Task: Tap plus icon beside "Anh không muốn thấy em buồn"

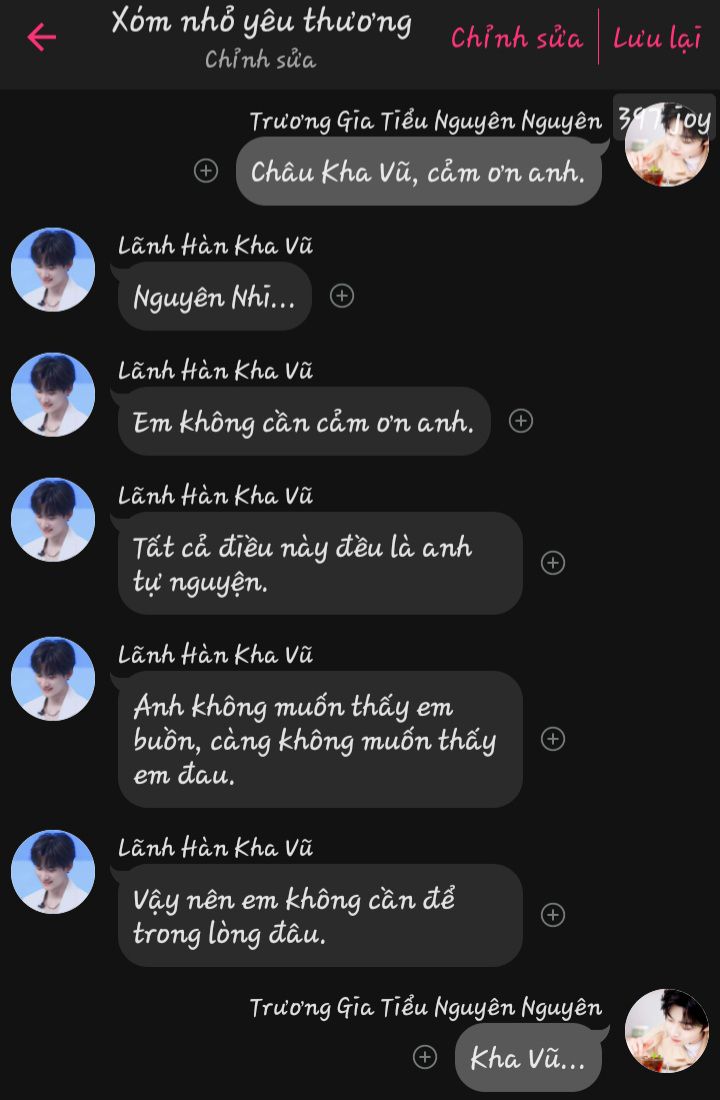Action: coord(552,739)
